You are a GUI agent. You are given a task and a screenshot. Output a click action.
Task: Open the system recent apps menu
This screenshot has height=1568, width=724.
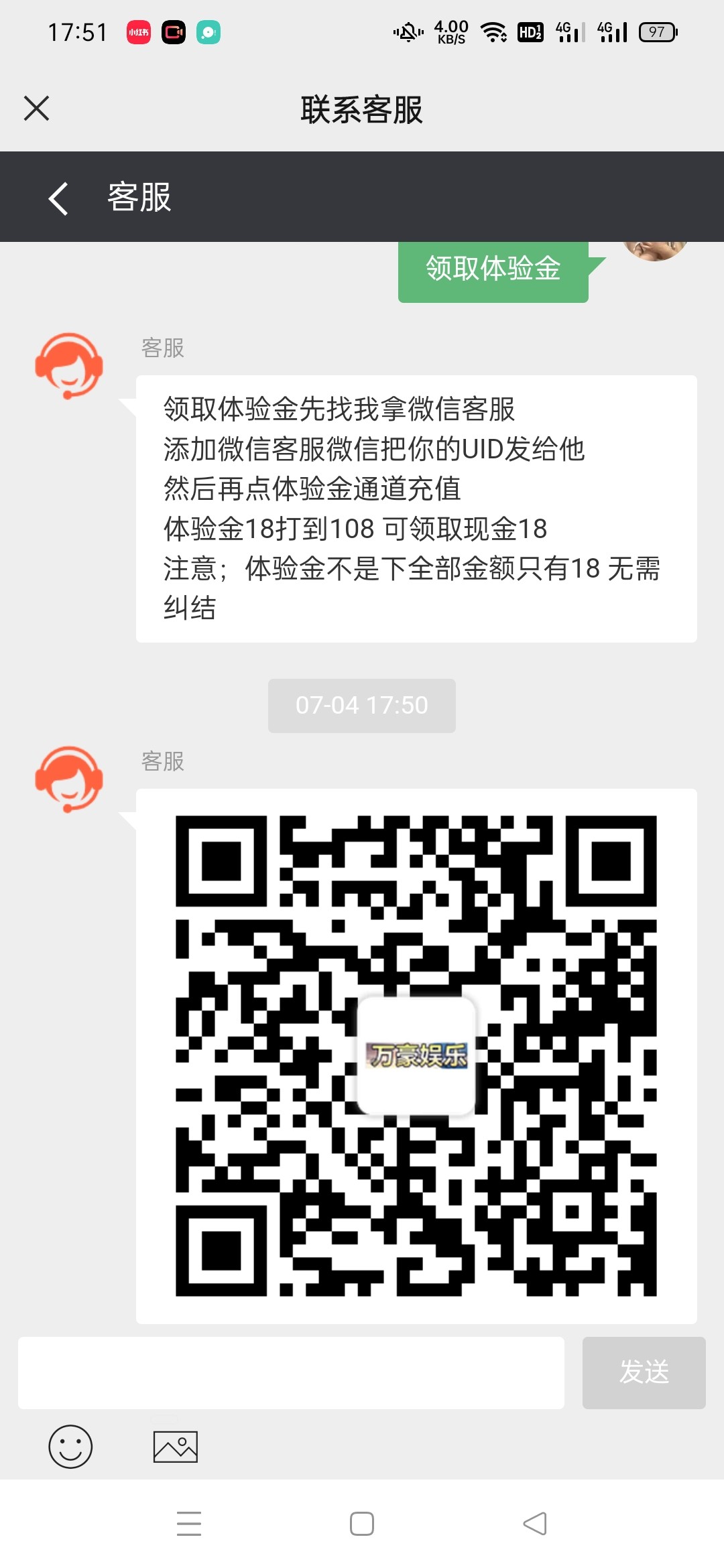pos(189,1524)
